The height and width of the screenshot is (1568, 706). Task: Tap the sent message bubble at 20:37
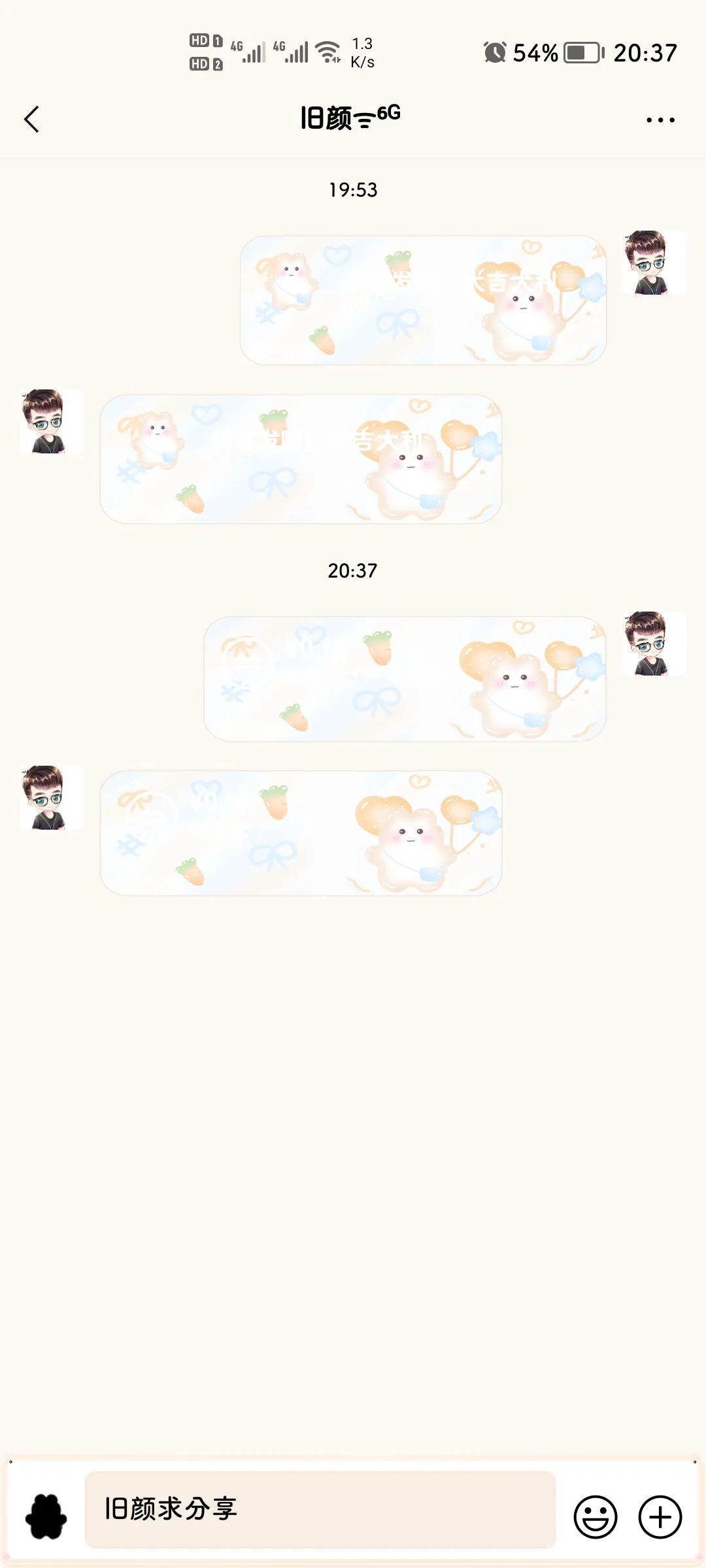coord(405,678)
